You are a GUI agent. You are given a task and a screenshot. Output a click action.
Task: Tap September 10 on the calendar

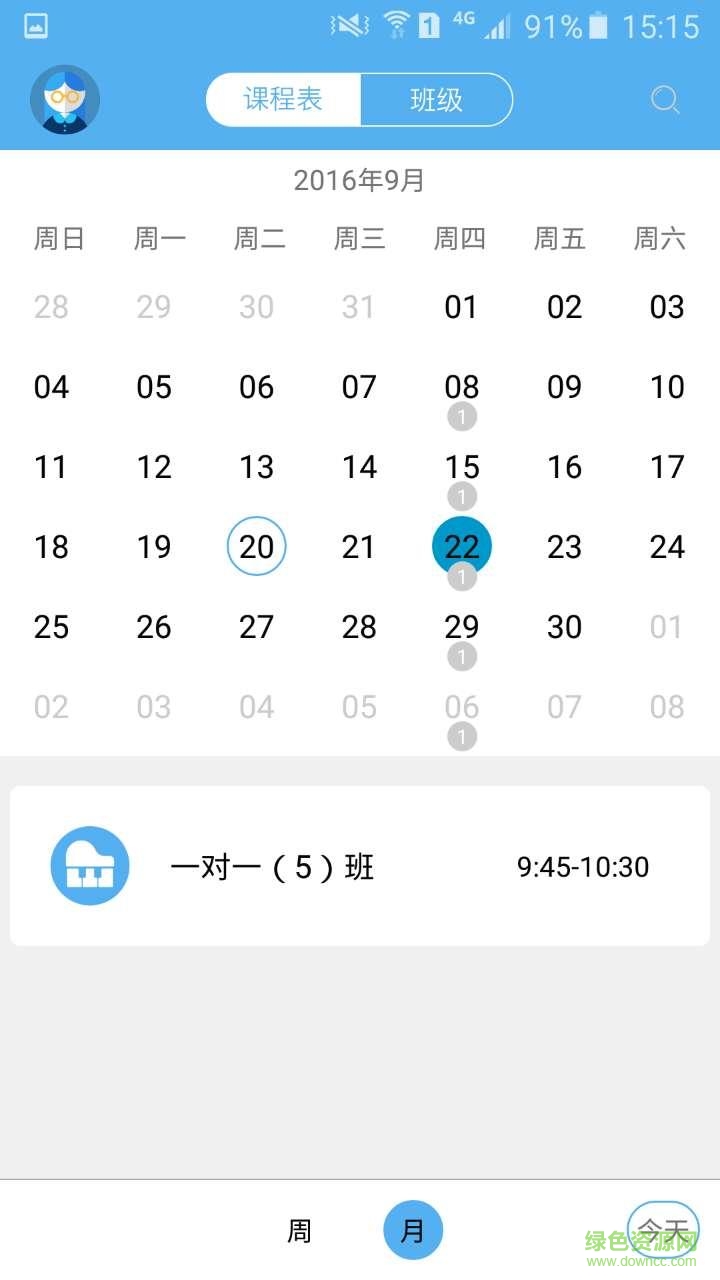click(667, 387)
